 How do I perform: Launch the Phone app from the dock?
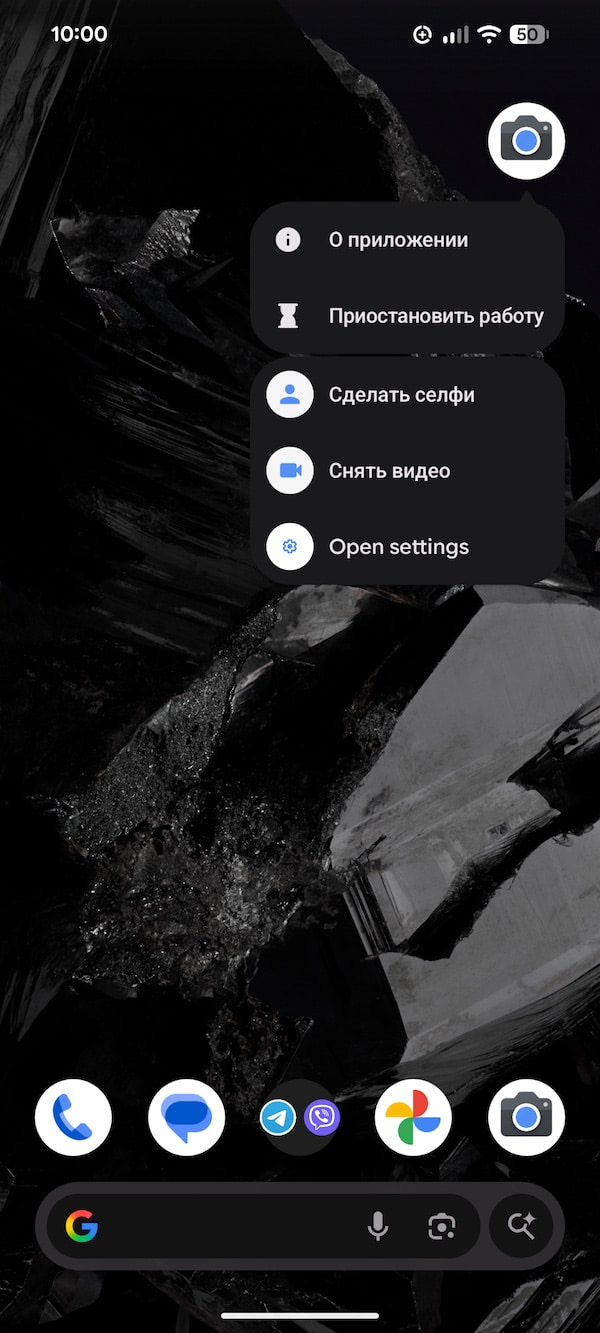pyautogui.click(x=73, y=1117)
